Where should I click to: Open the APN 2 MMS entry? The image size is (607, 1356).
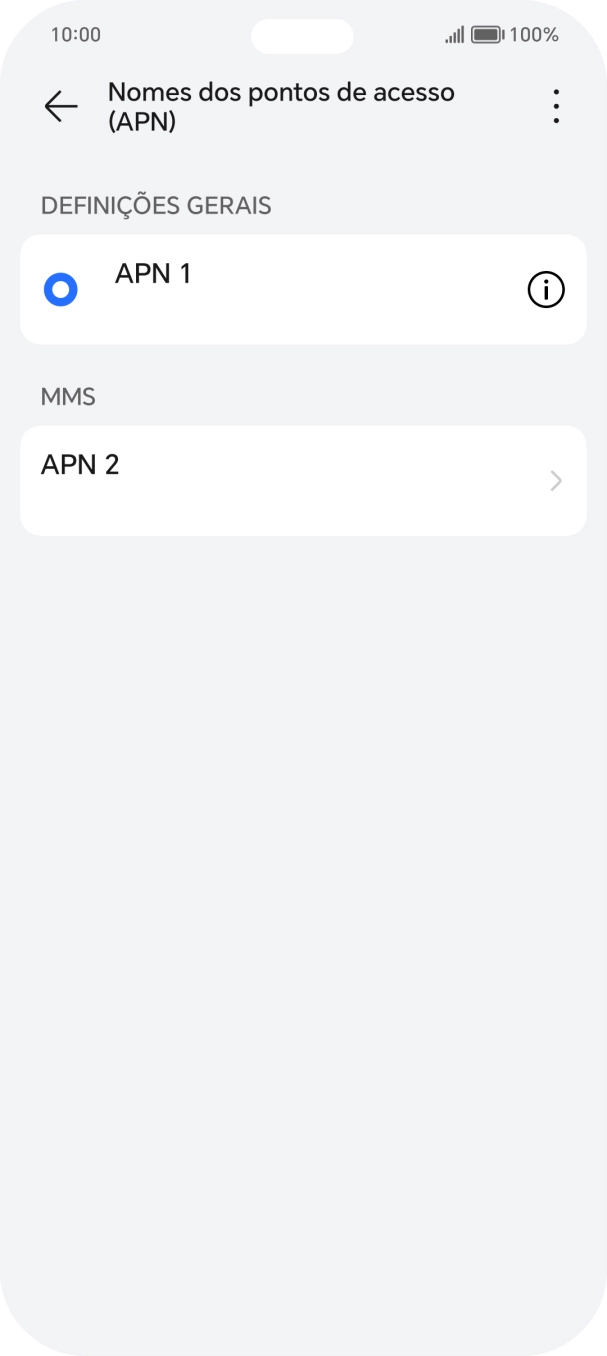pyautogui.click(x=303, y=481)
